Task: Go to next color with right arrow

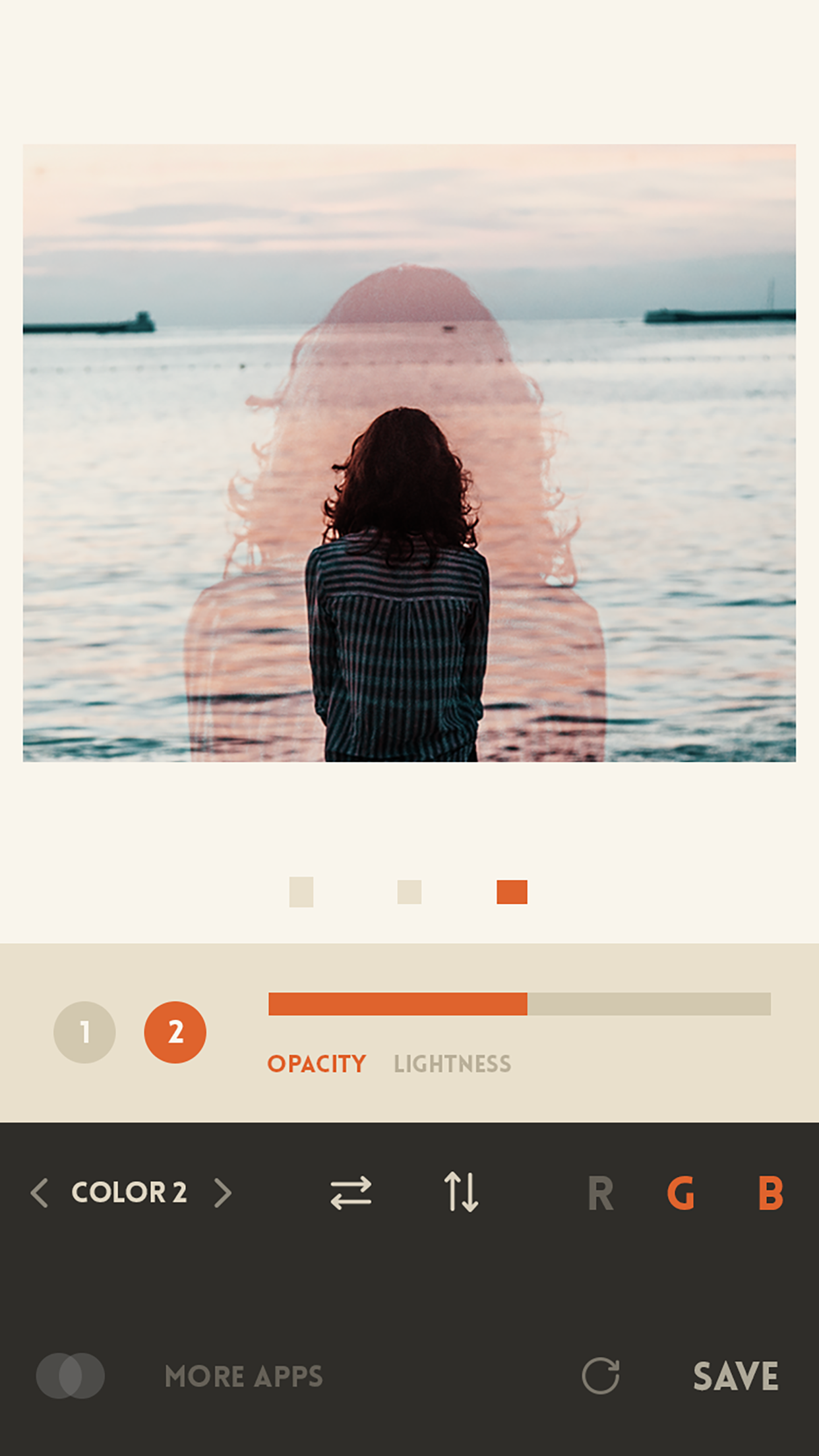Action: [x=223, y=1193]
